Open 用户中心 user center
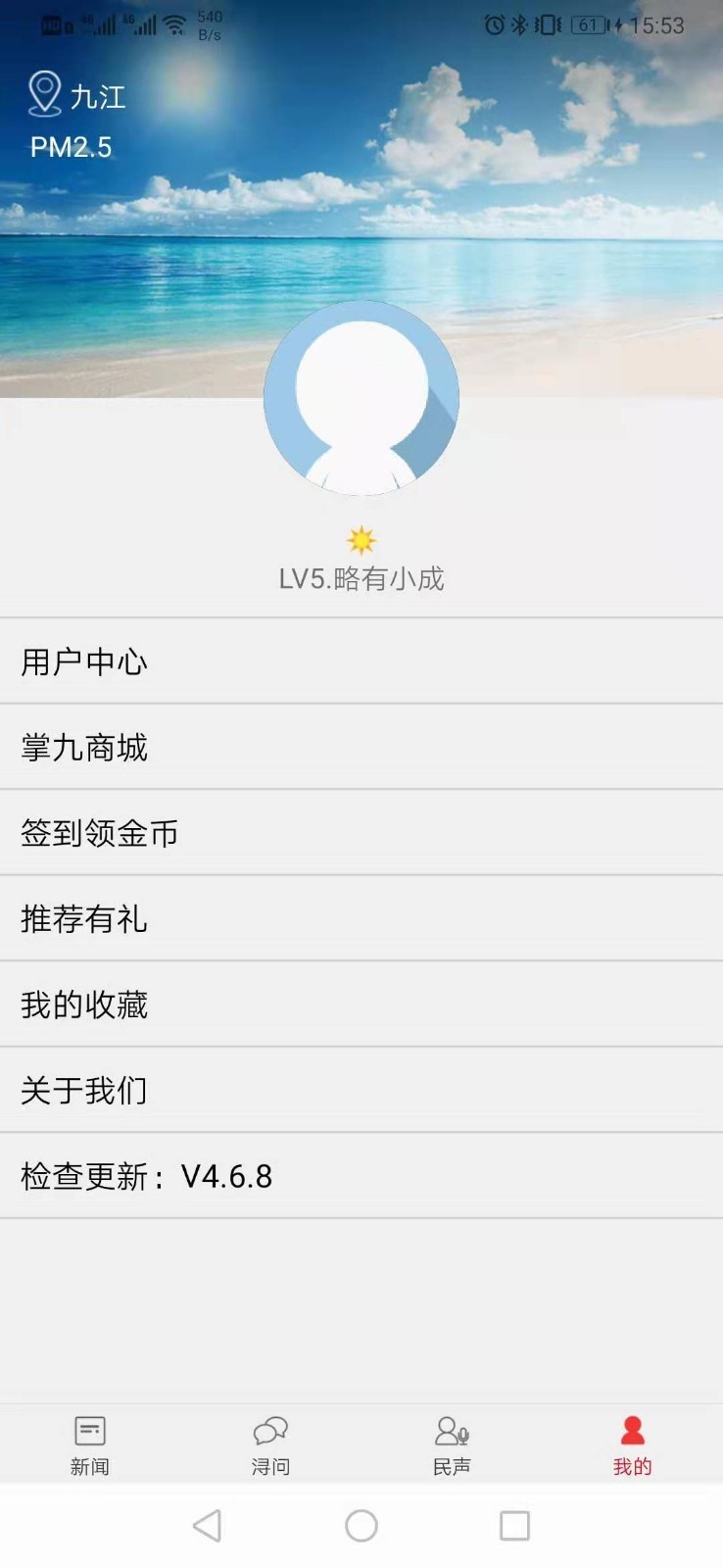The image size is (723, 1568). click(x=361, y=661)
